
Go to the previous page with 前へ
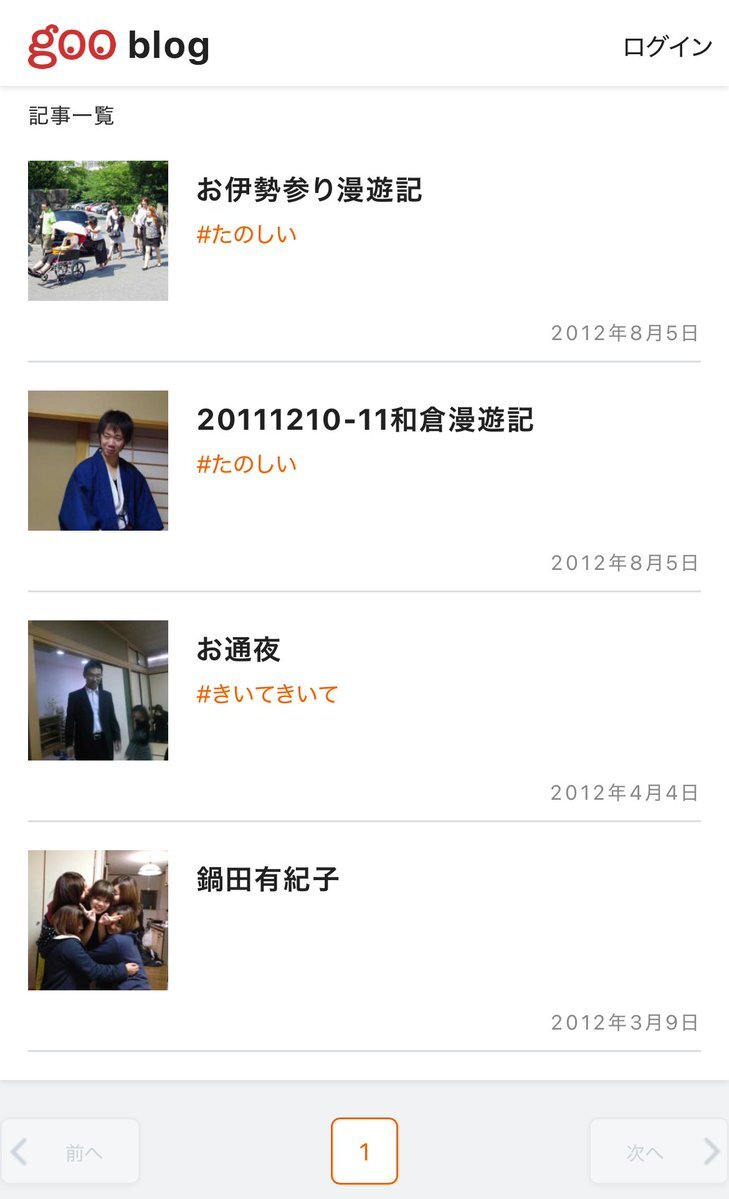pos(70,1151)
